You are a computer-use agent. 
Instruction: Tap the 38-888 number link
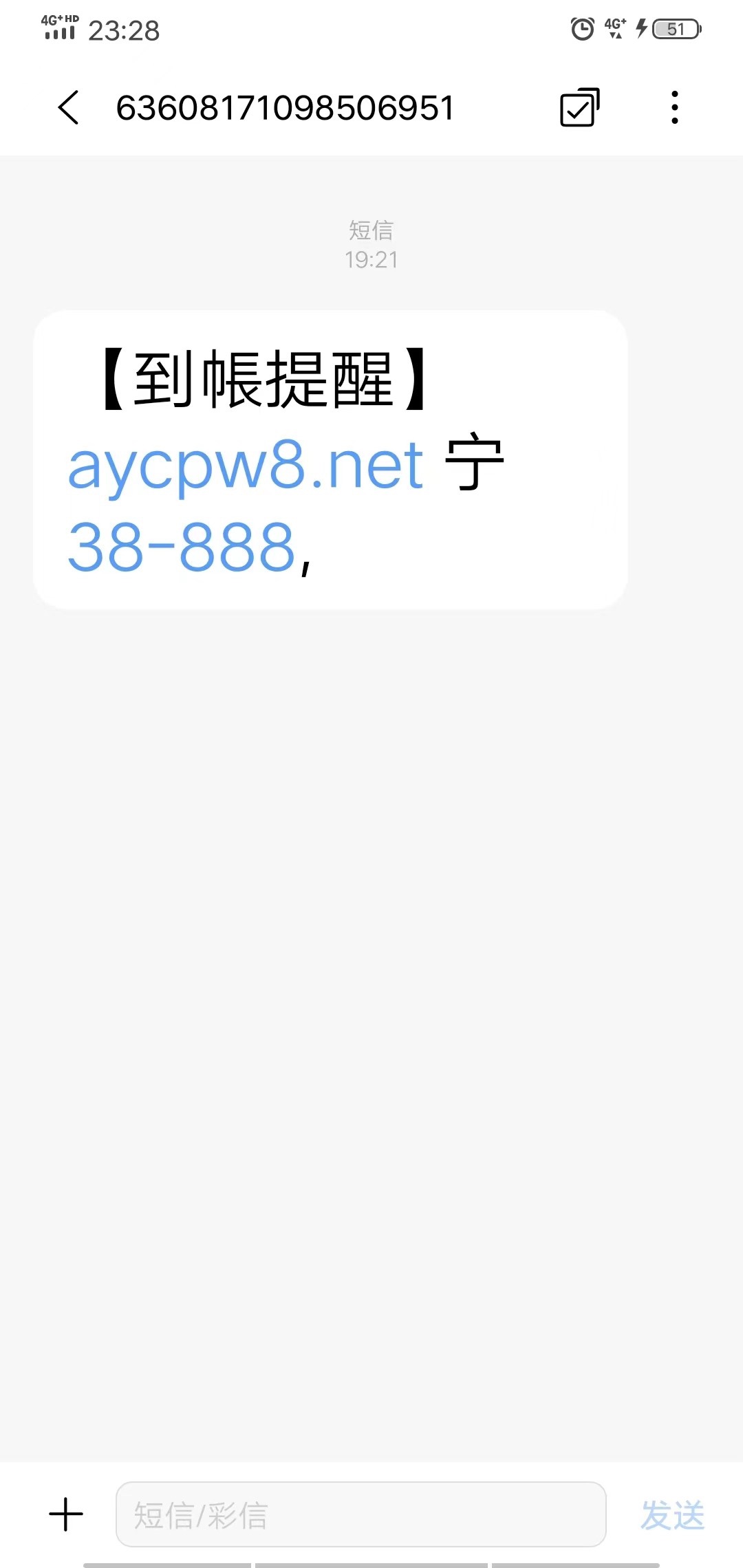pos(182,547)
